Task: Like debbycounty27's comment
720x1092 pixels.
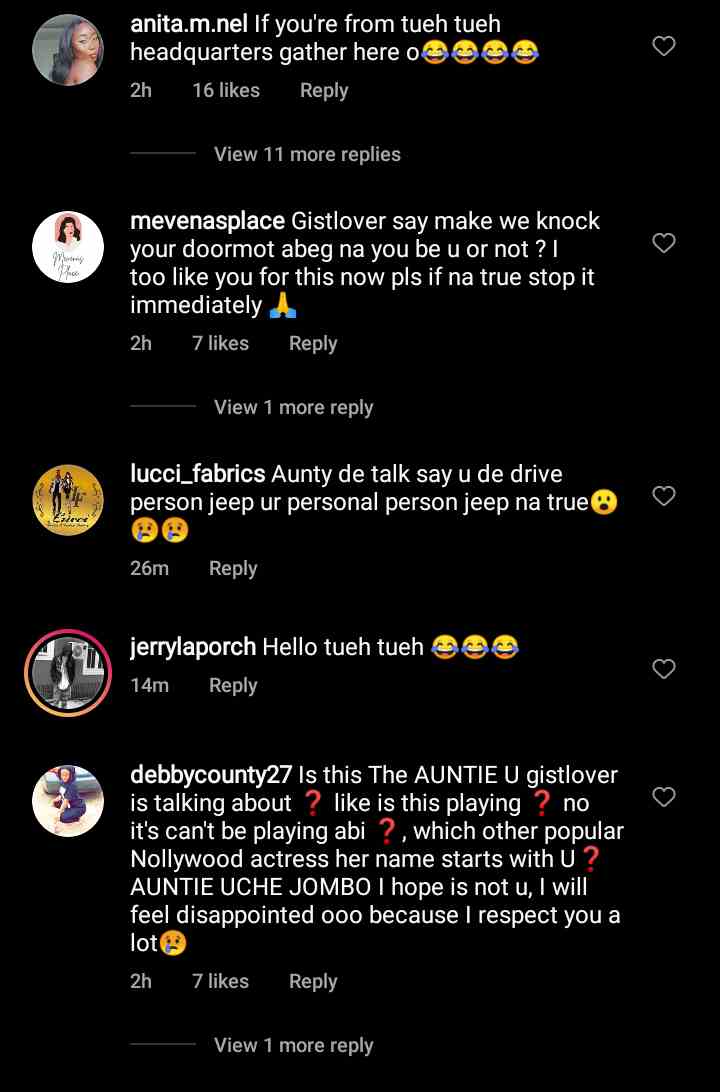Action: coord(664,797)
